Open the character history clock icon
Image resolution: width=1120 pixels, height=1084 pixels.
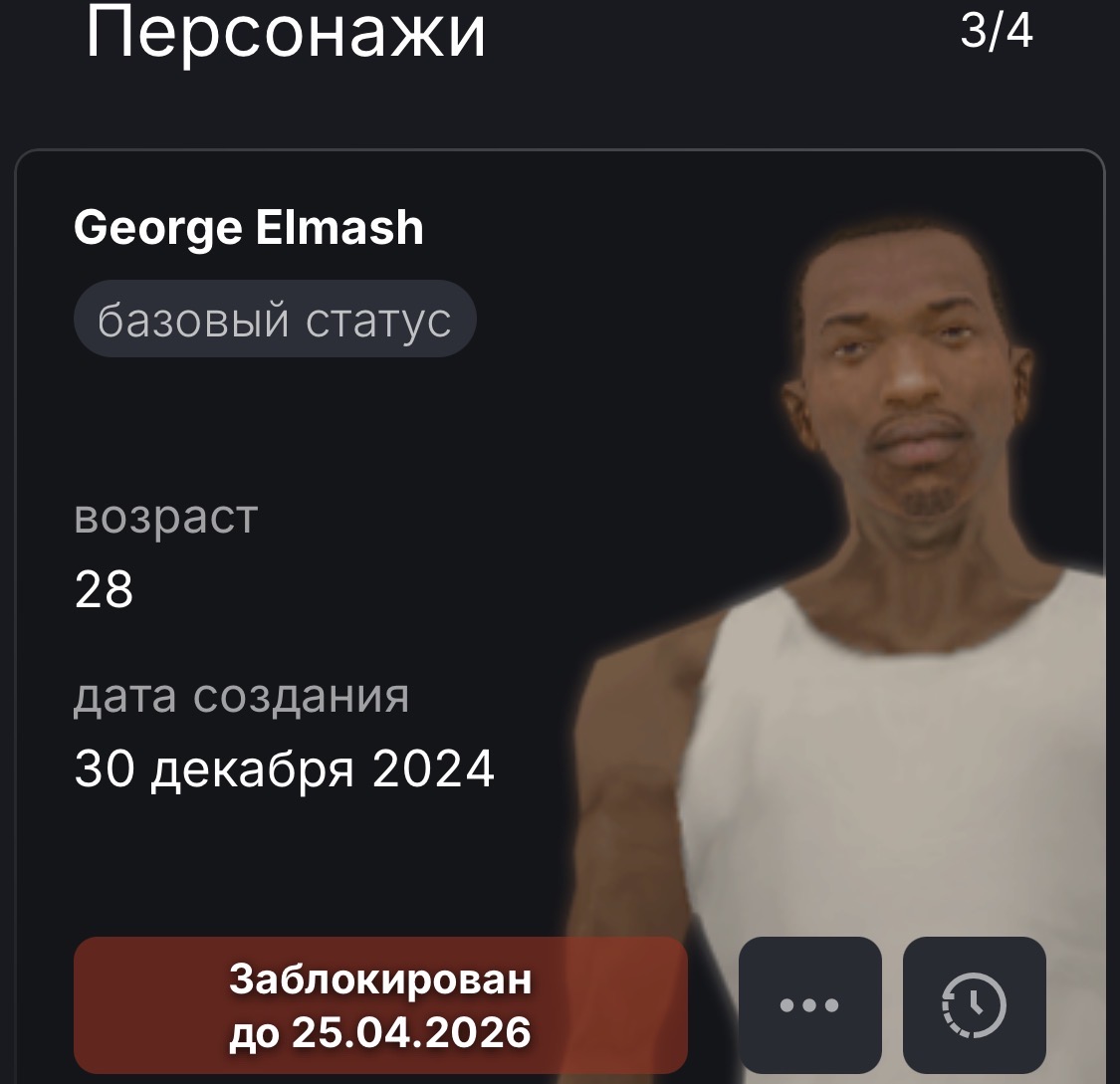[x=974, y=1004]
